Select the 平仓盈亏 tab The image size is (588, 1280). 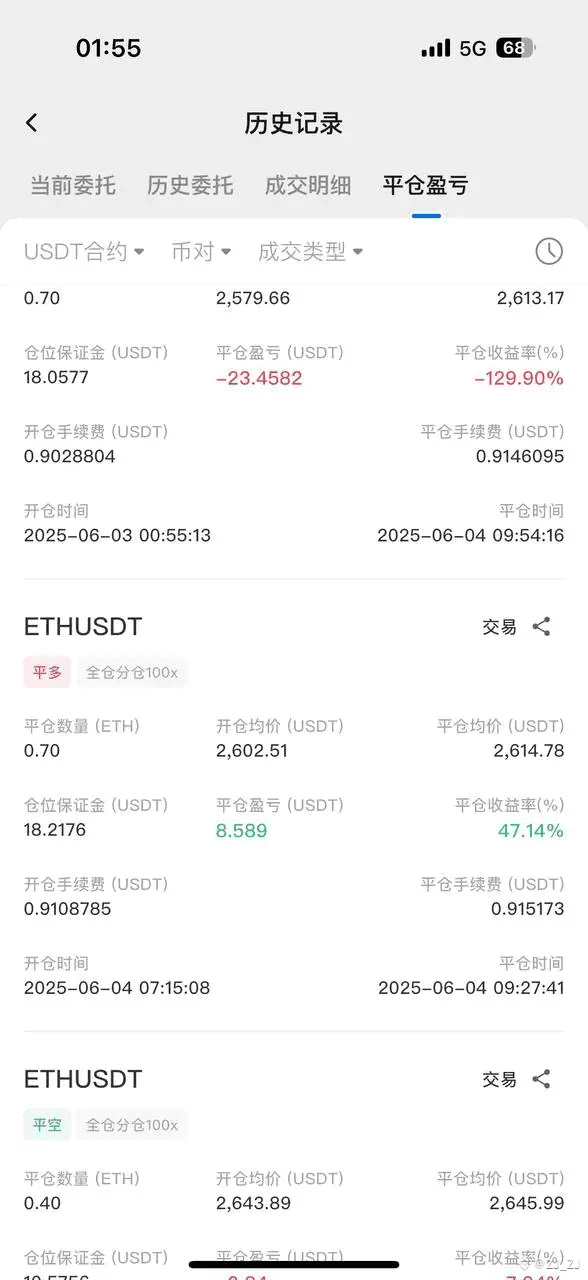tap(426, 185)
